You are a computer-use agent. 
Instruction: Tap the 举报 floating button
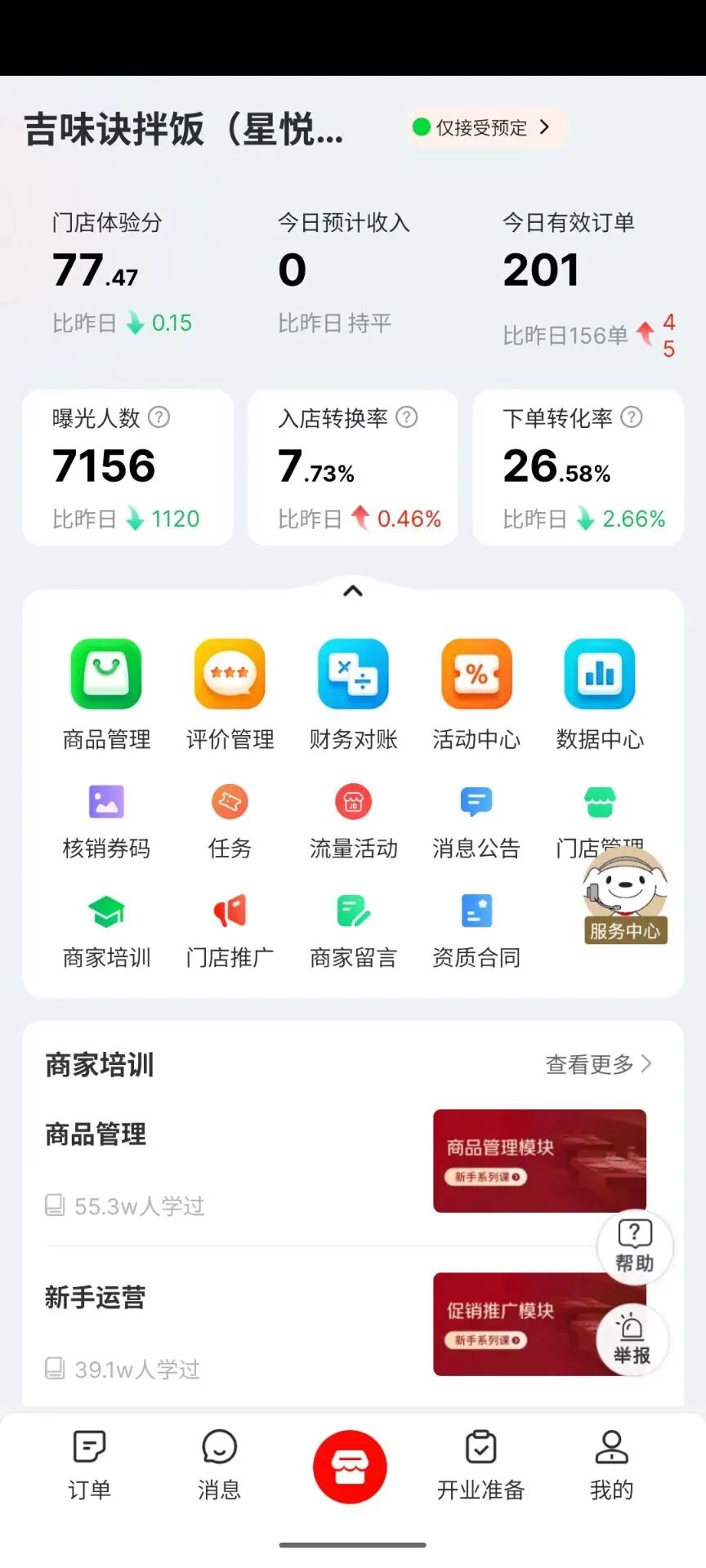632,1339
